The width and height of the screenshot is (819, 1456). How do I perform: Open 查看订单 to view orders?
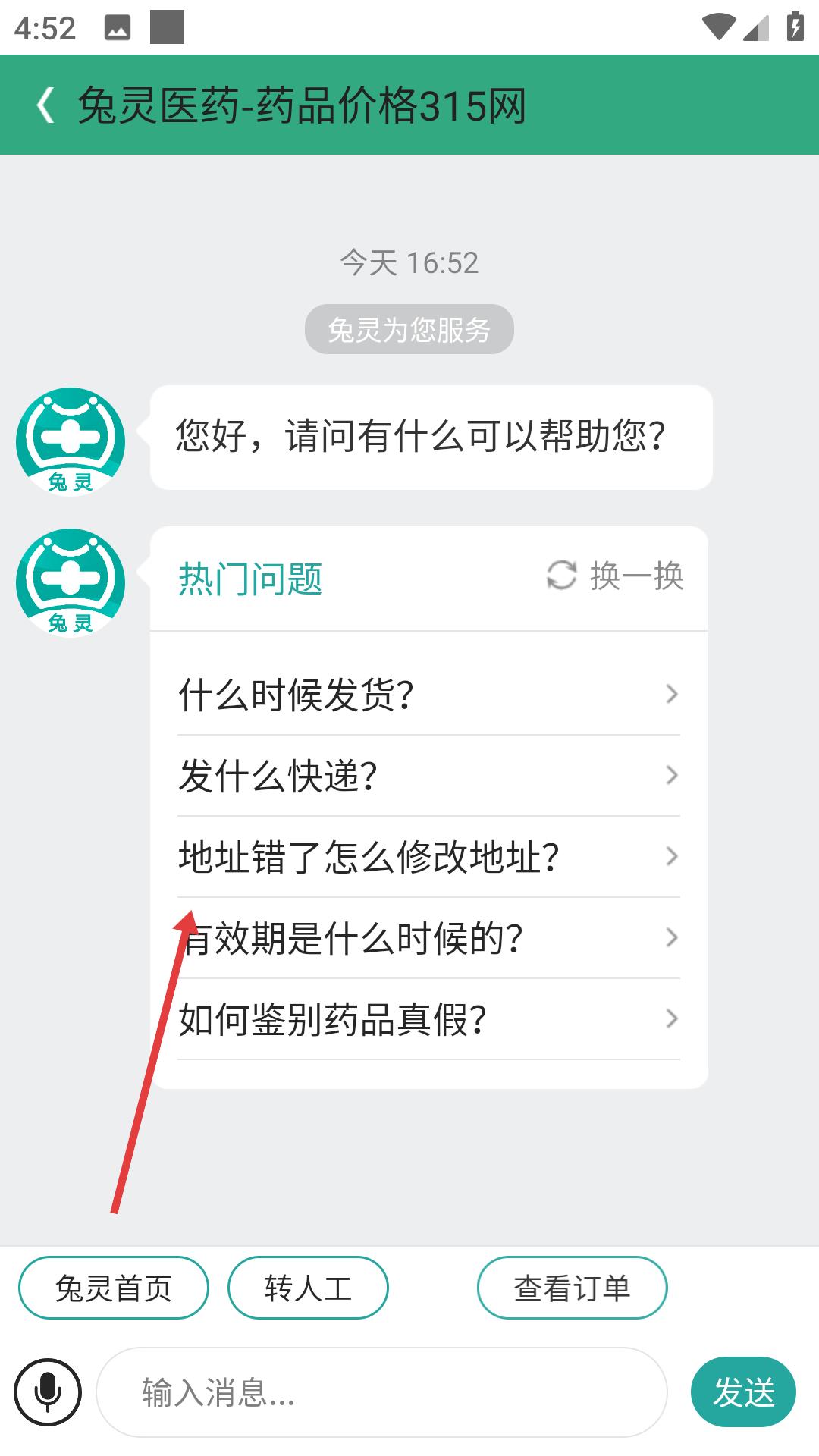tap(572, 1288)
